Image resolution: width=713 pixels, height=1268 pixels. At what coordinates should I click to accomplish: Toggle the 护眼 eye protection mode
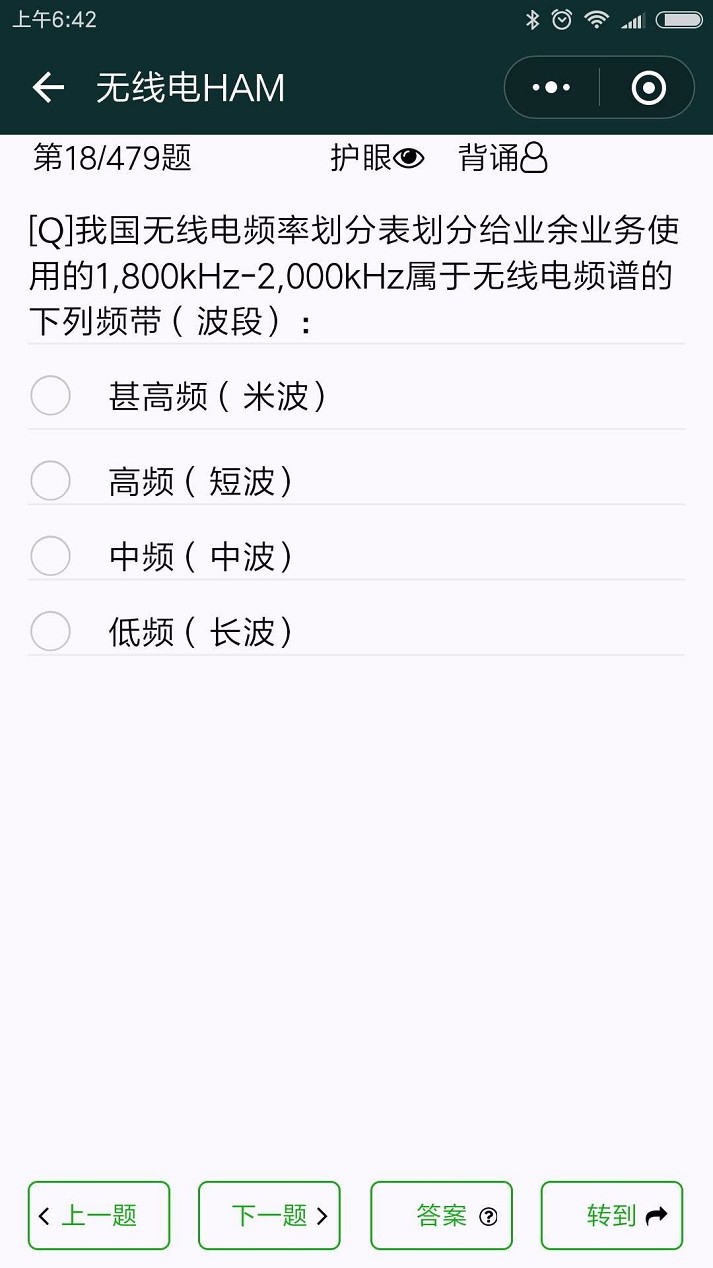(x=378, y=158)
